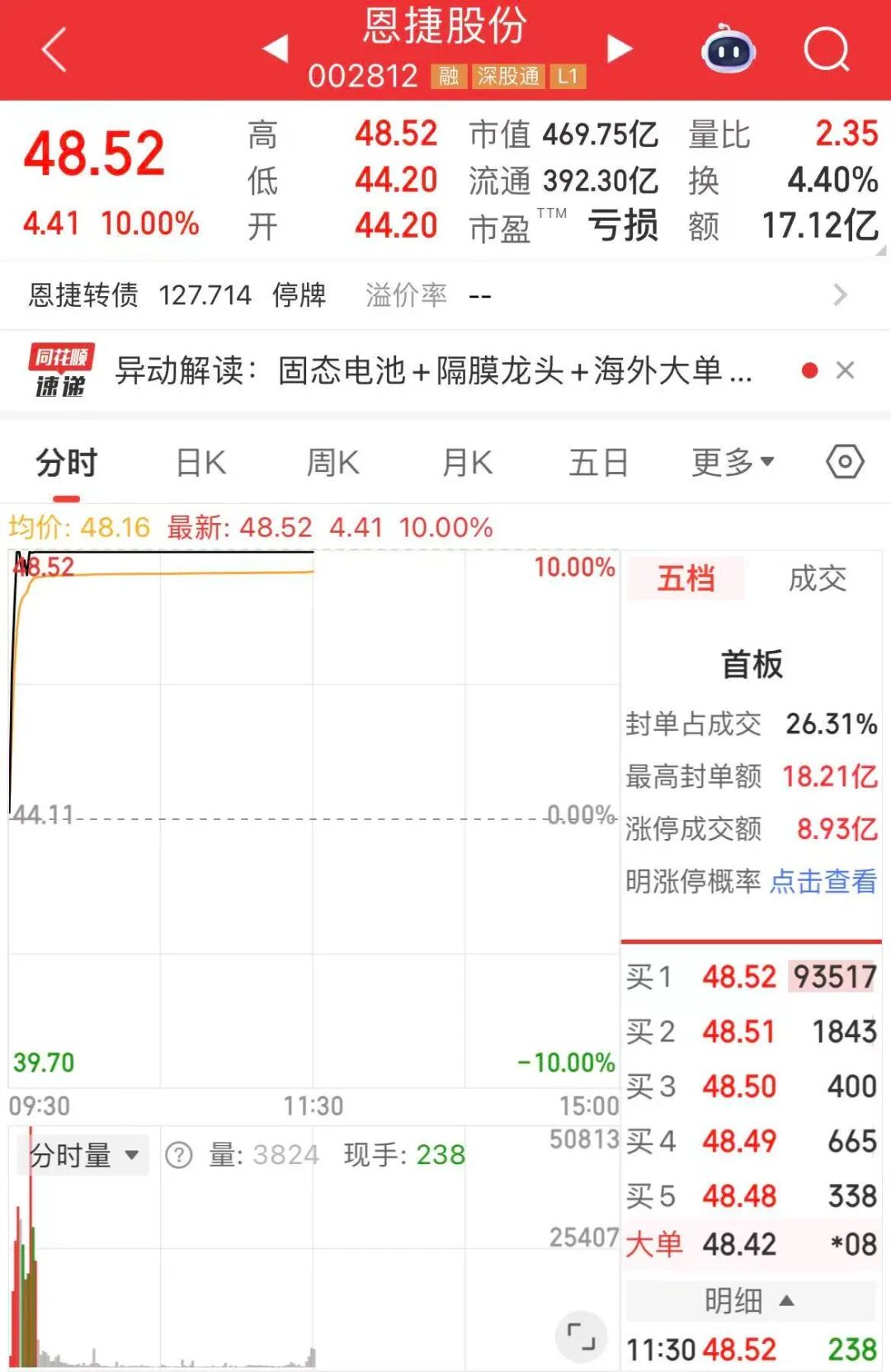The image size is (891, 1372).
Task: Dismiss the 异动解读 banner
Action: pos(845,370)
